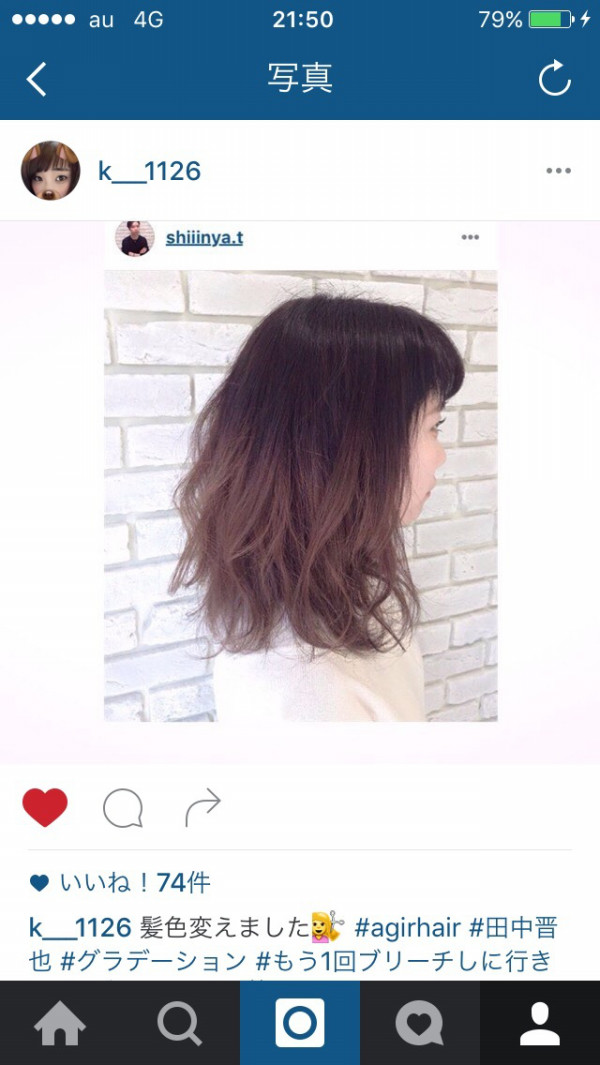Go back using the top-left arrow
This screenshot has height=1065, width=600.
pyautogui.click(x=37, y=79)
